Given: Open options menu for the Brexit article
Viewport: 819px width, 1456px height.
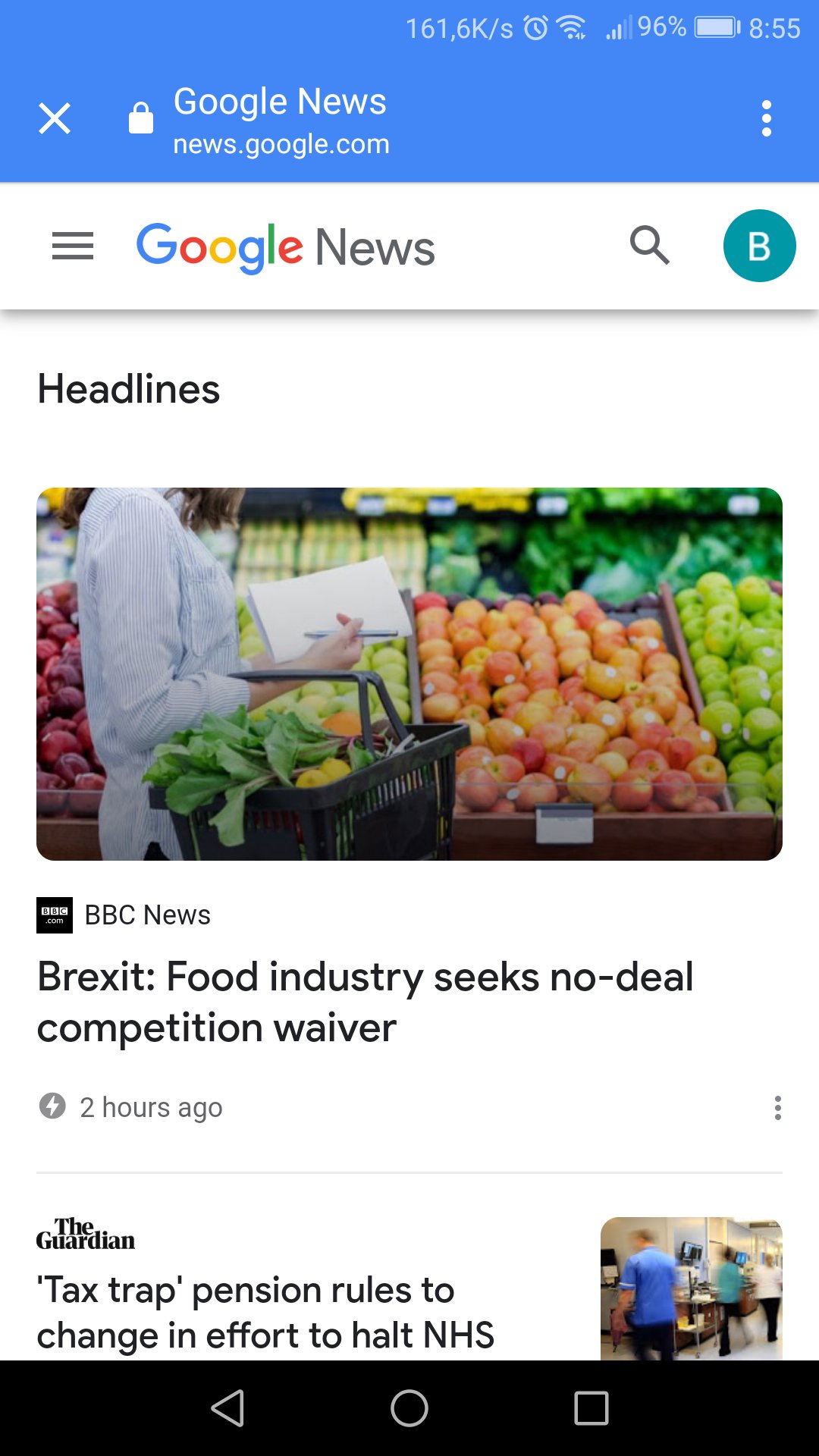Looking at the screenshot, I should [779, 1107].
